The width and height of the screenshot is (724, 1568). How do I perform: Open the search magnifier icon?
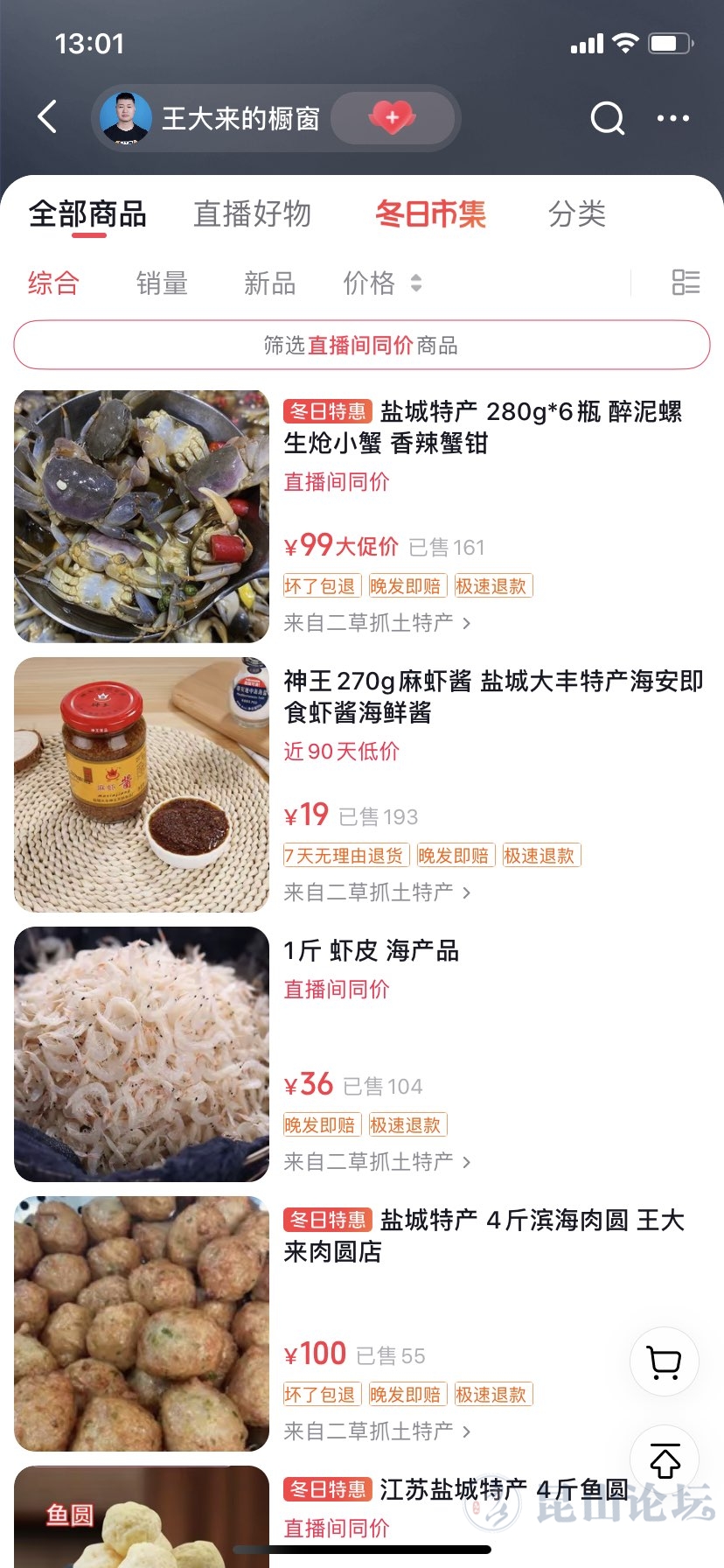click(607, 117)
